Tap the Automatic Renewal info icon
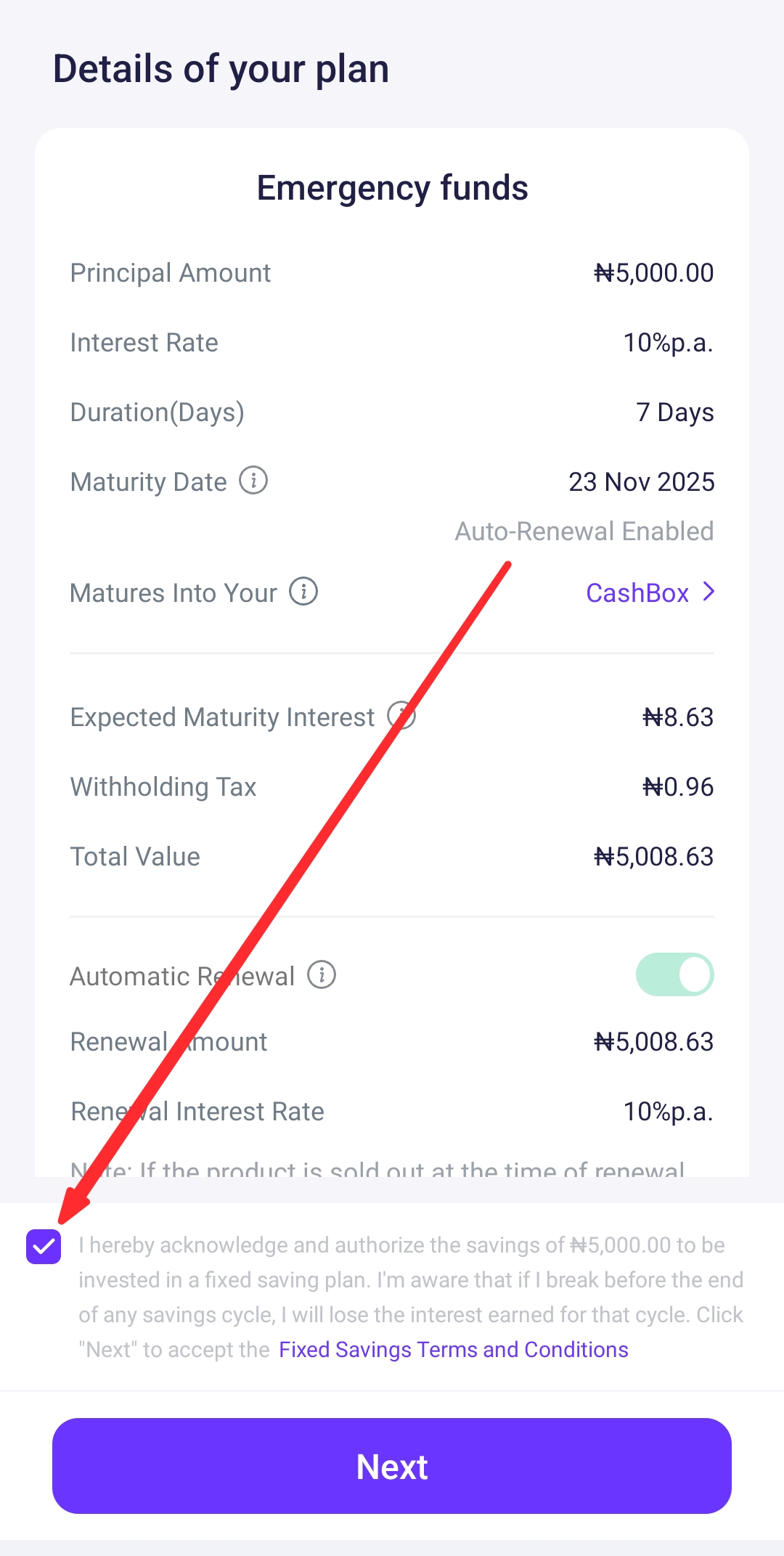Viewport: 784px width, 1556px height. [319, 975]
